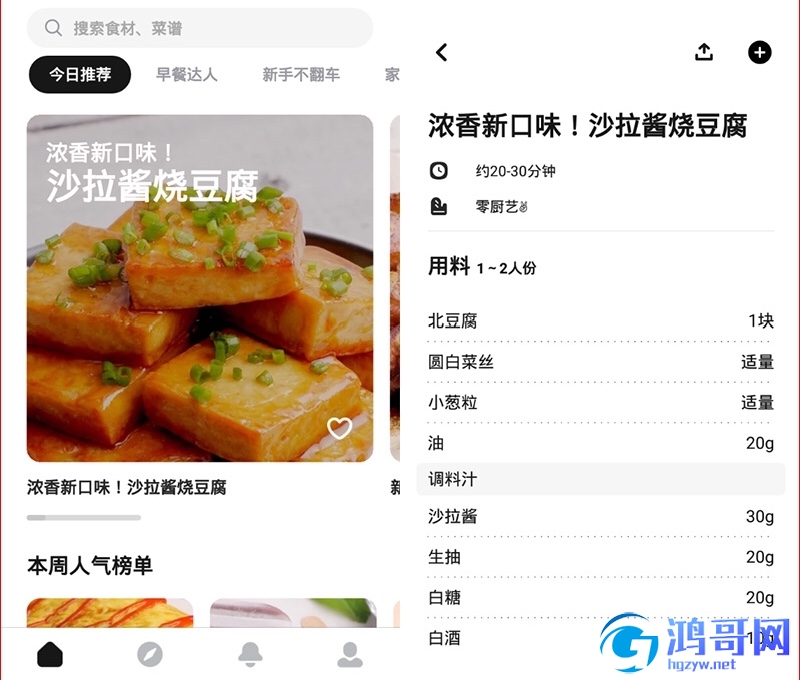Open the discover compass tab
This screenshot has height=680, width=800.
tap(150, 655)
